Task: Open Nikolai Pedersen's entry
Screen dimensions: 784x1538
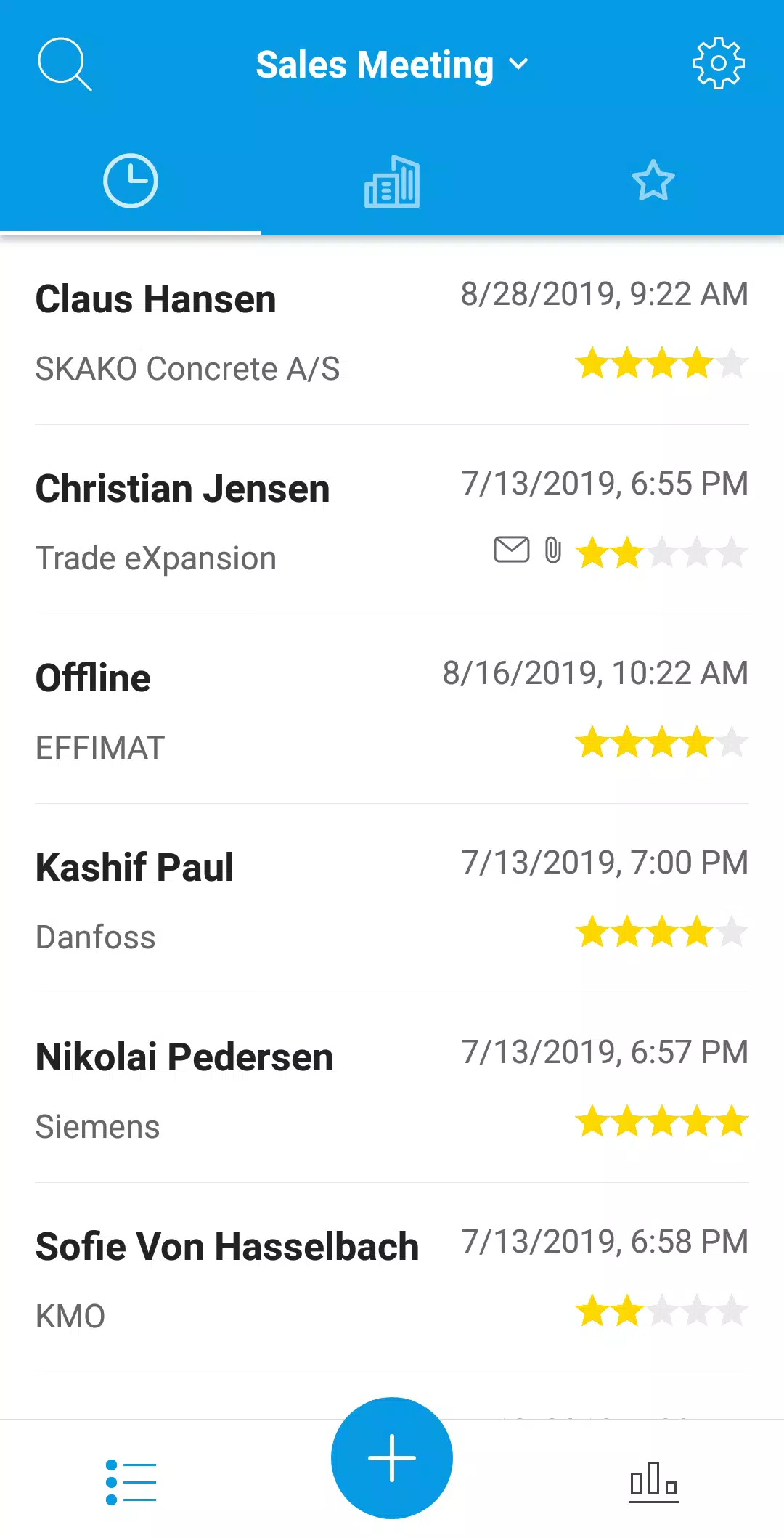Action: click(x=392, y=1089)
